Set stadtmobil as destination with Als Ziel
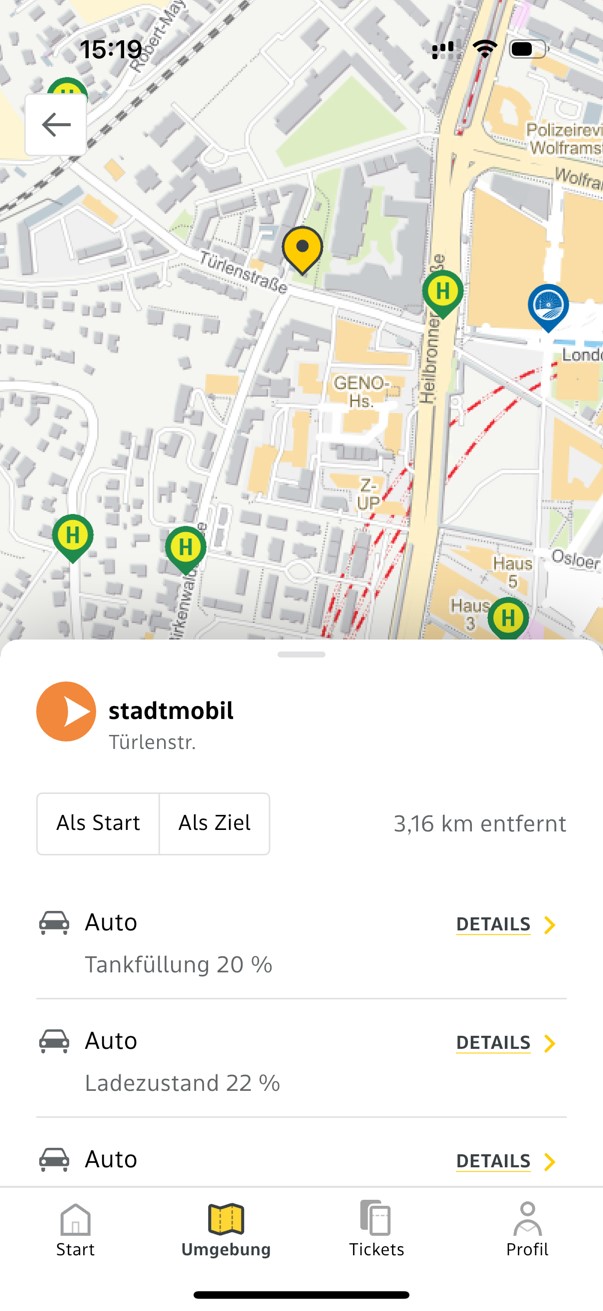Screen dimensions: 603x1311 pos(214,824)
